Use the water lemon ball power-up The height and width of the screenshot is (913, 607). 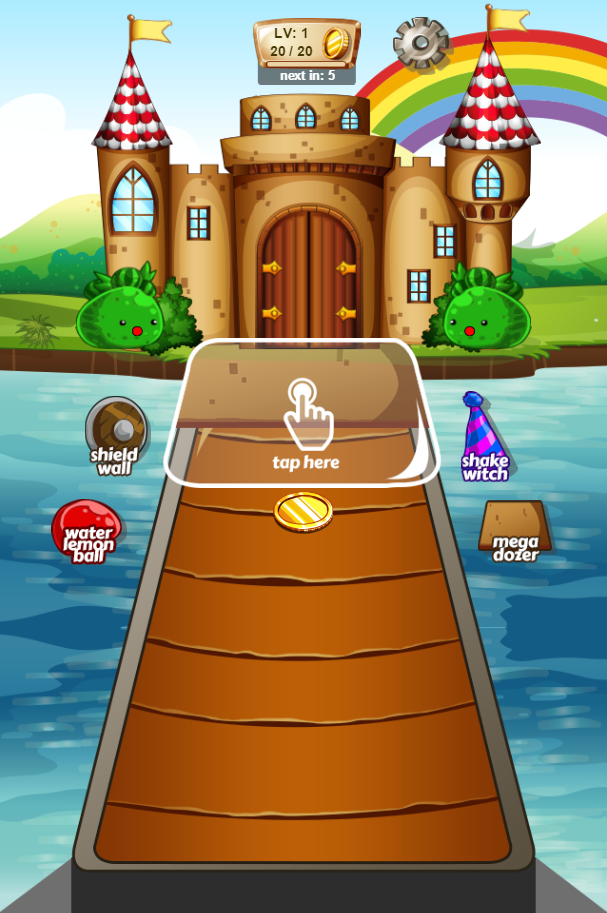click(x=88, y=531)
